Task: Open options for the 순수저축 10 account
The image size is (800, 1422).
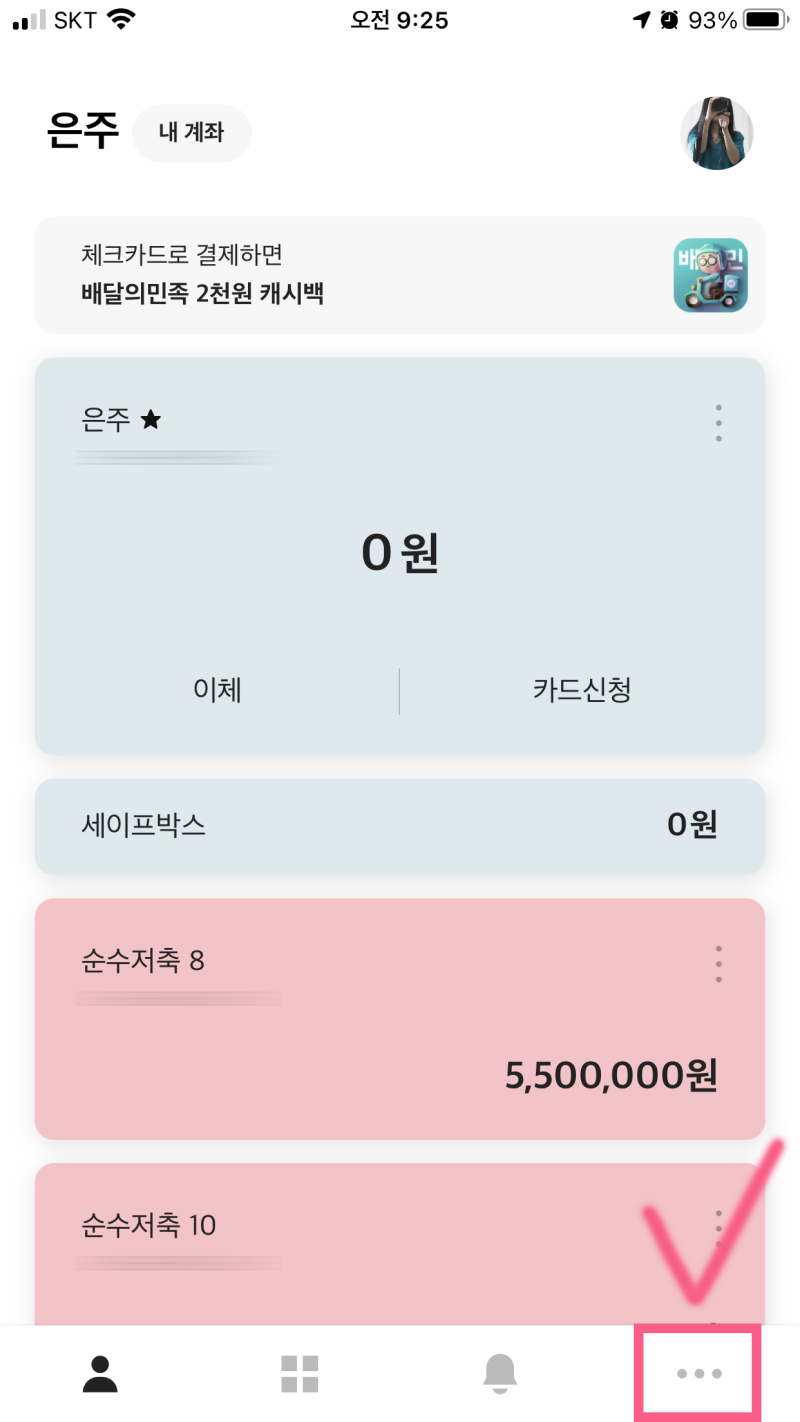Action: click(x=718, y=1227)
